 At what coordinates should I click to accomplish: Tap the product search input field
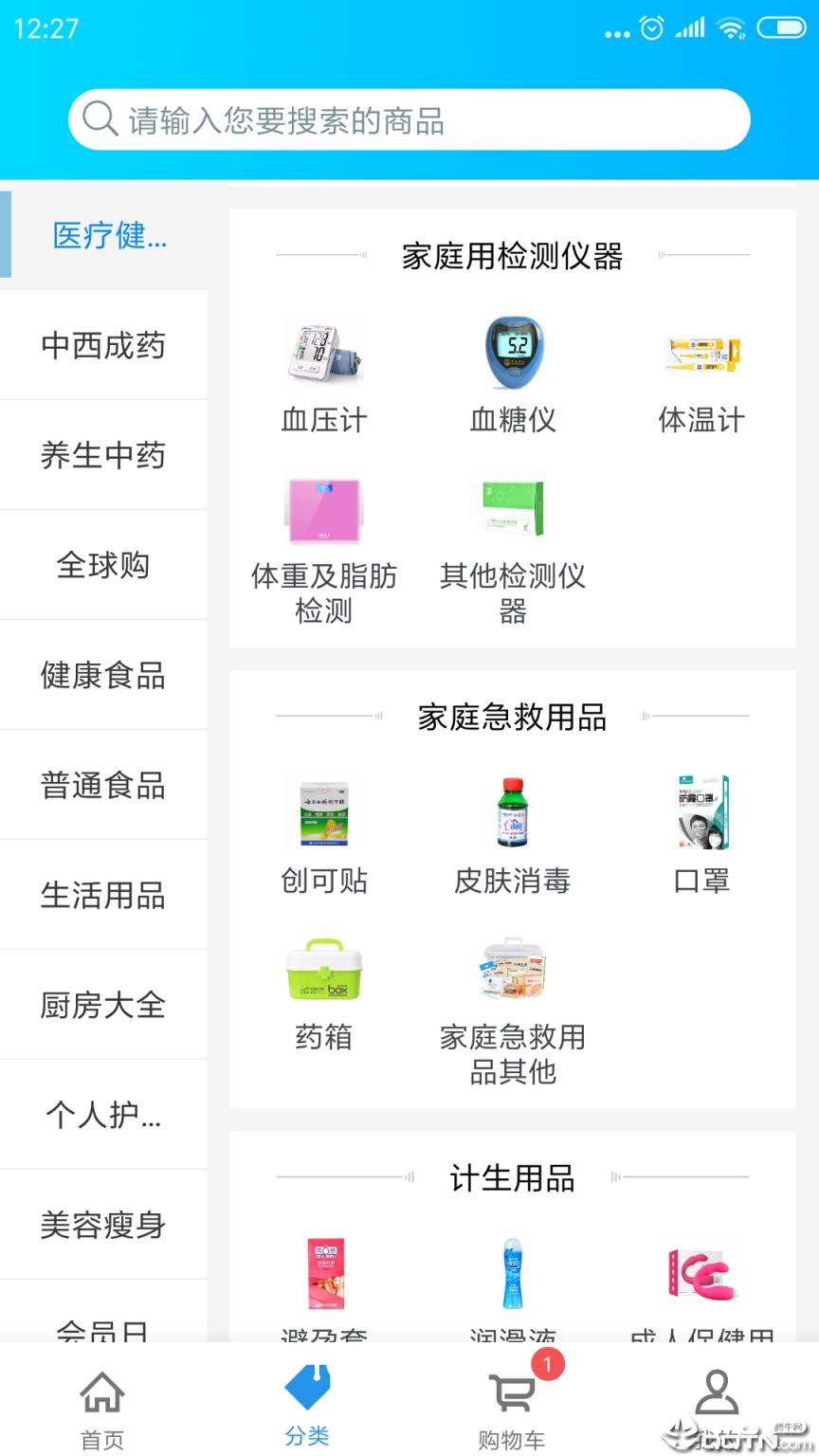point(409,119)
